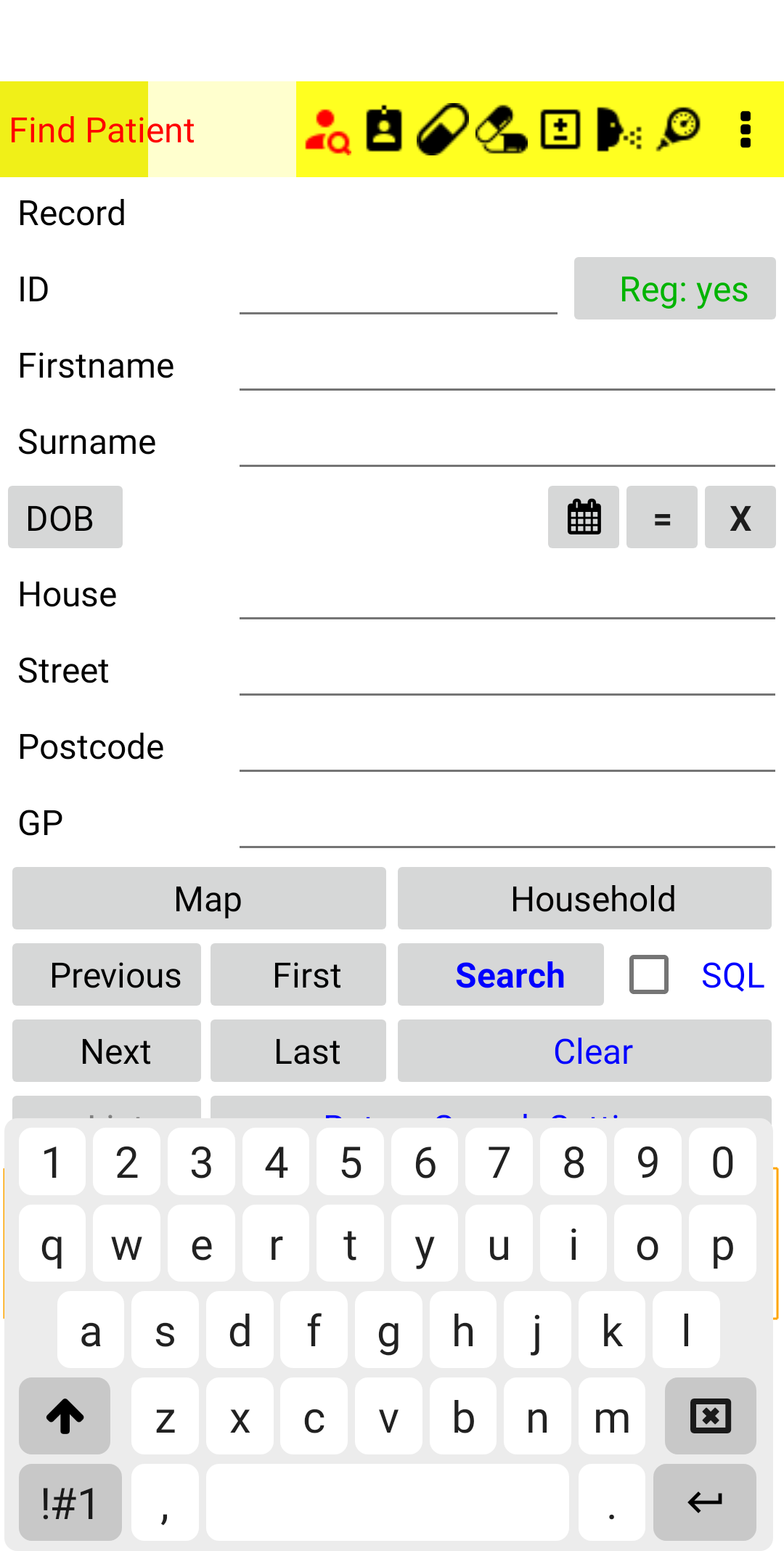
Task: Open the Map button
Action: (x=199, y=898)
